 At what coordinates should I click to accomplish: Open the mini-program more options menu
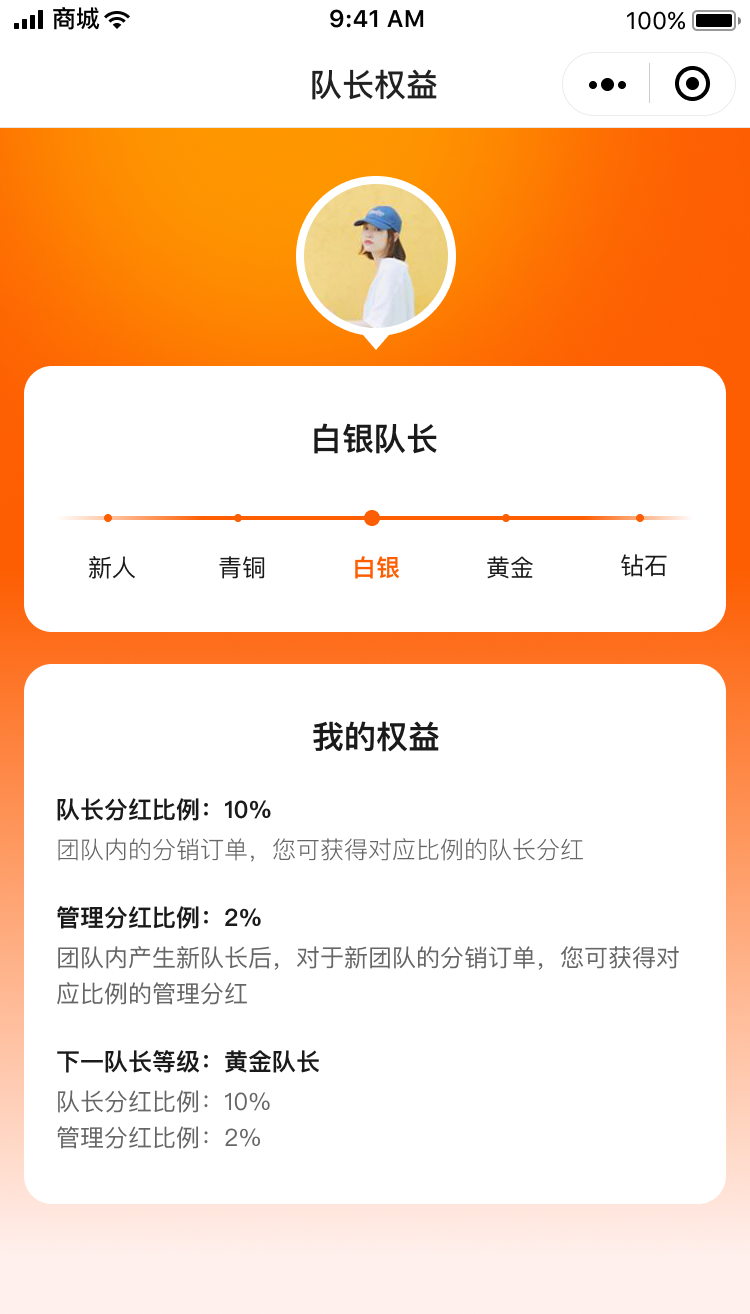604,84
